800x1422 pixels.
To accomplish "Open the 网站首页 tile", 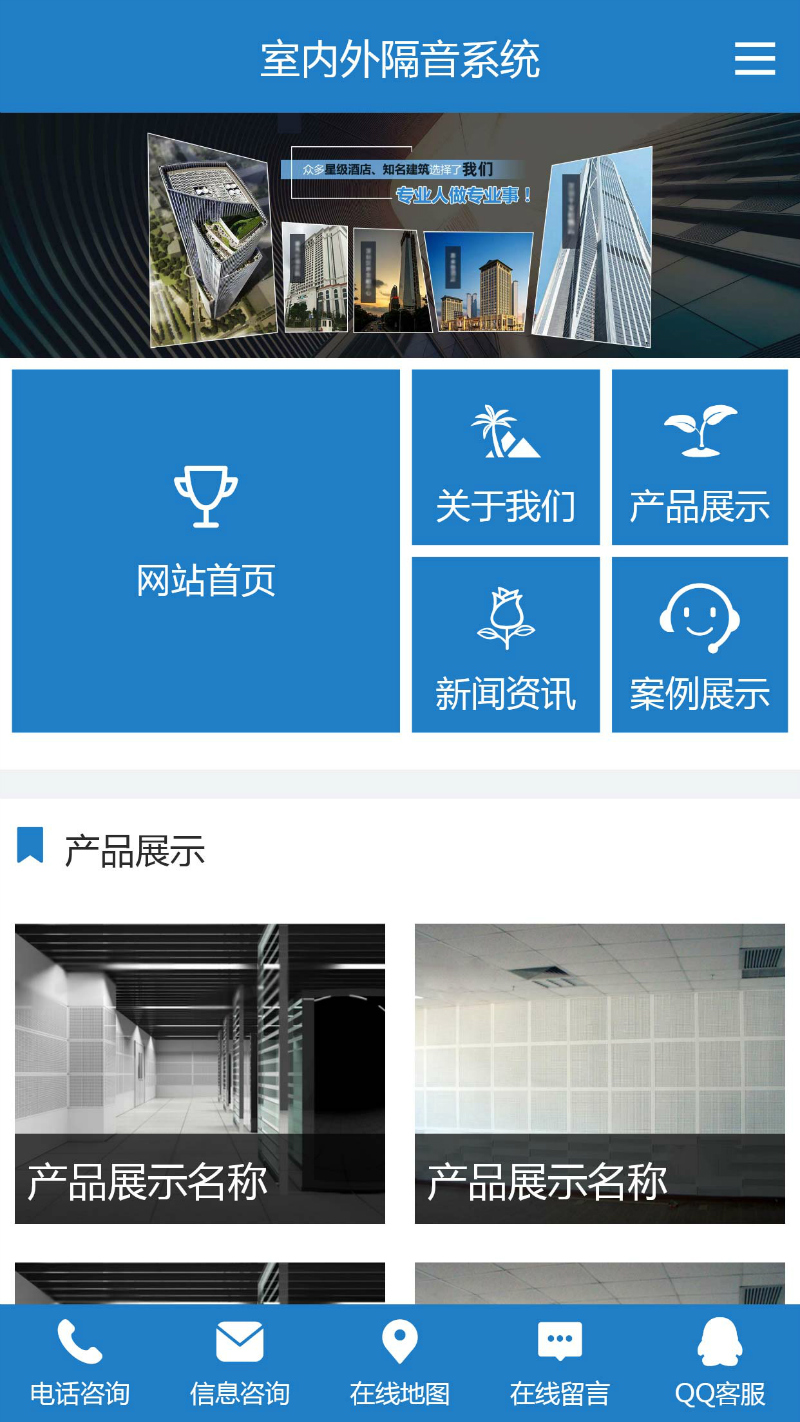I will pyautogui.click(x=206, y=550).
